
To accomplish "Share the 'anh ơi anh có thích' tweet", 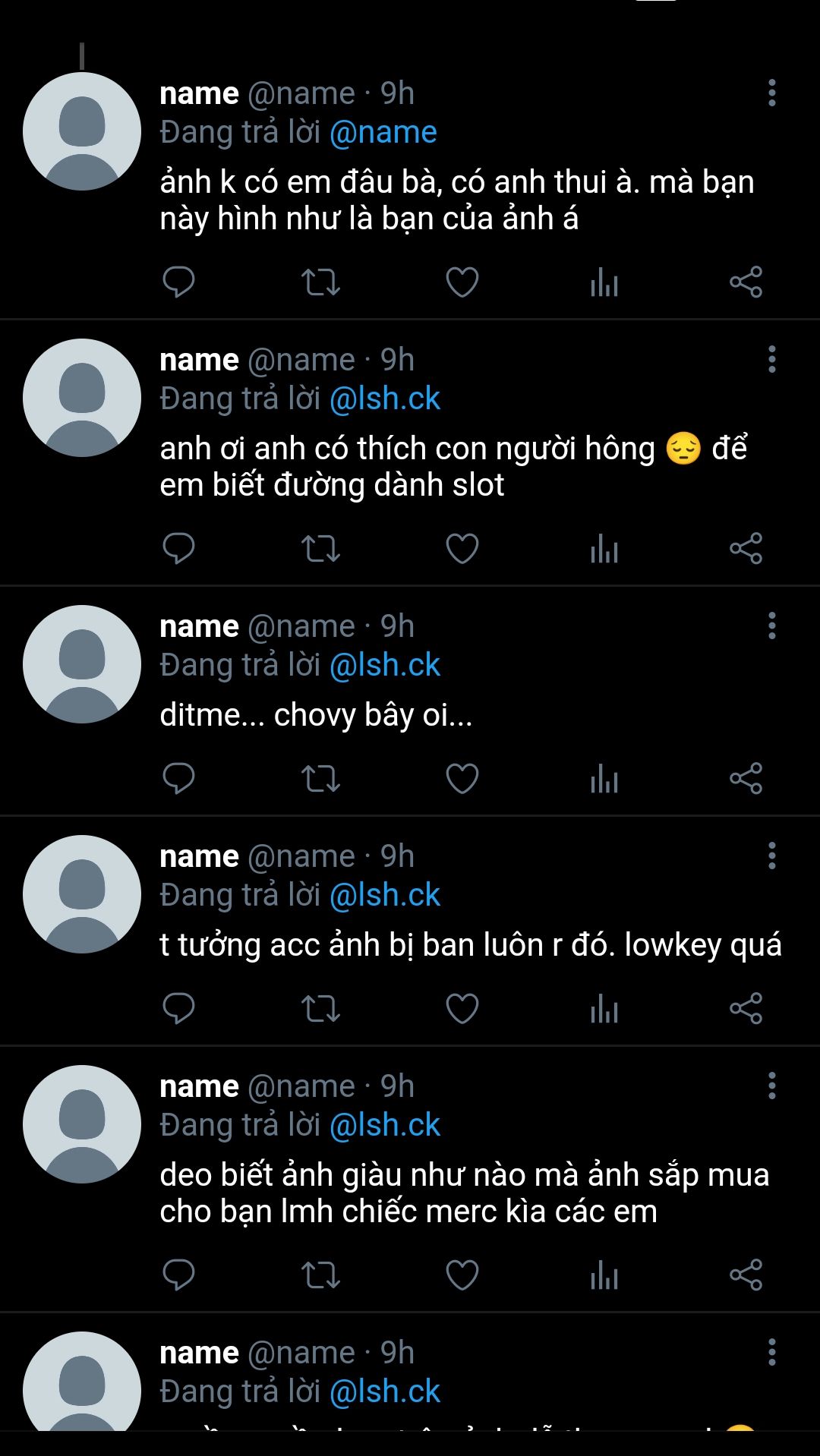I will [x=746, y=549].
